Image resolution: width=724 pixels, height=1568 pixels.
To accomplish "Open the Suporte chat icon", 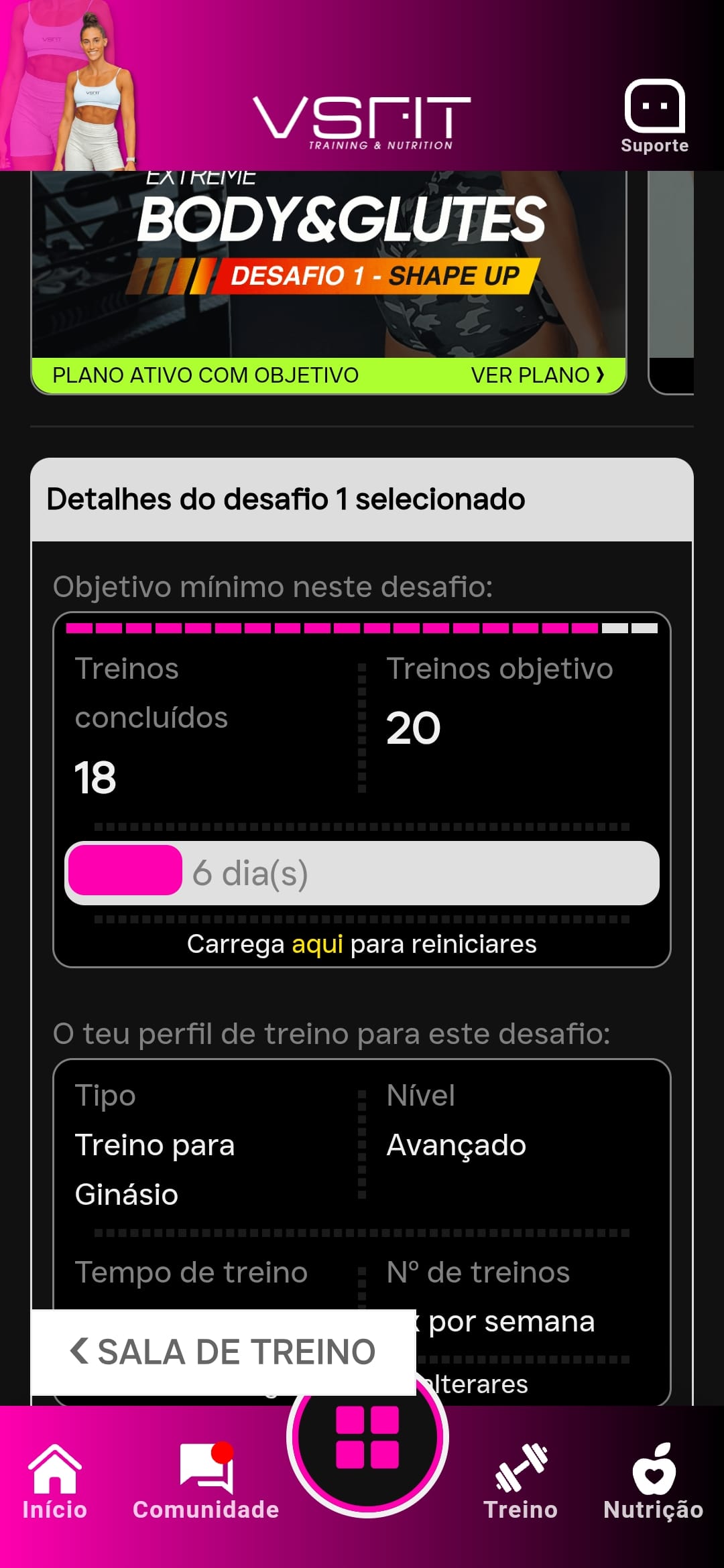I will tap(654, 115).
